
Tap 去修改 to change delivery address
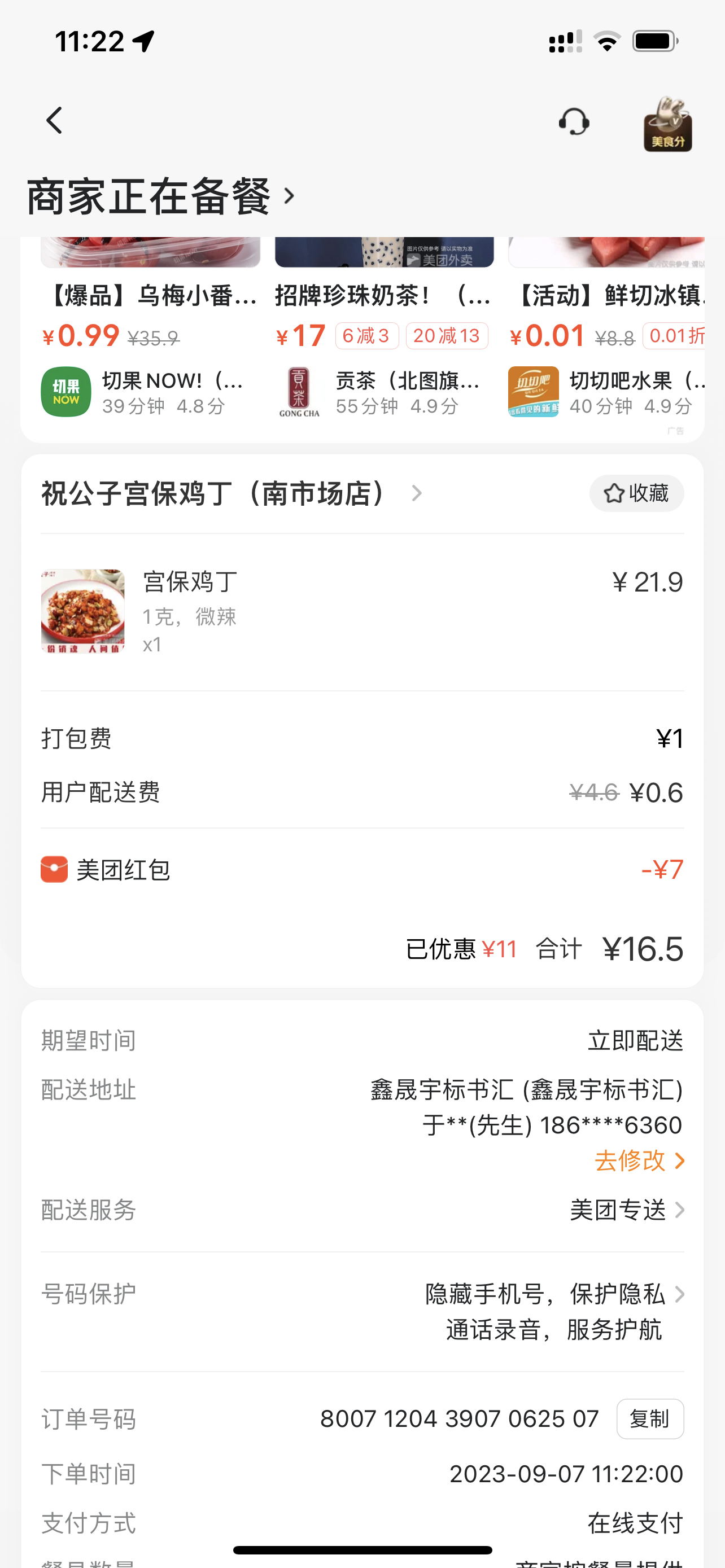pos(639,1161)
